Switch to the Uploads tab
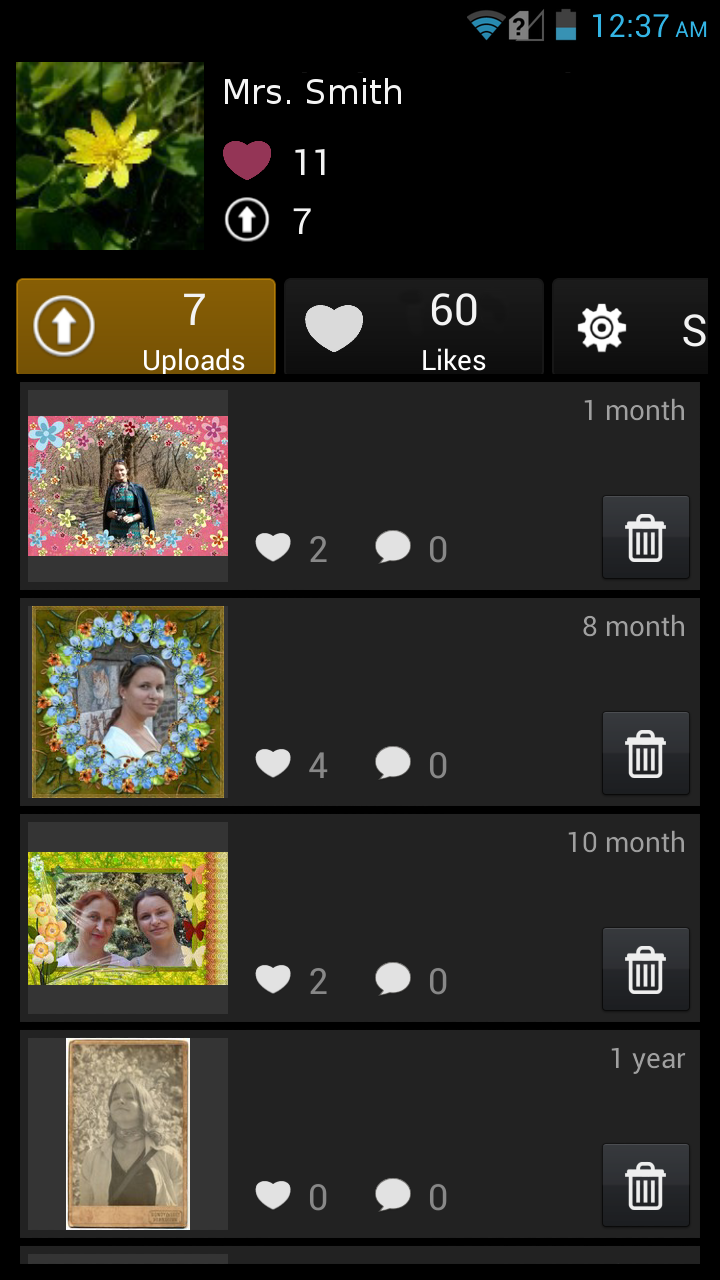The width and height of the screenshot is (720, 1280). click(145, 326)
